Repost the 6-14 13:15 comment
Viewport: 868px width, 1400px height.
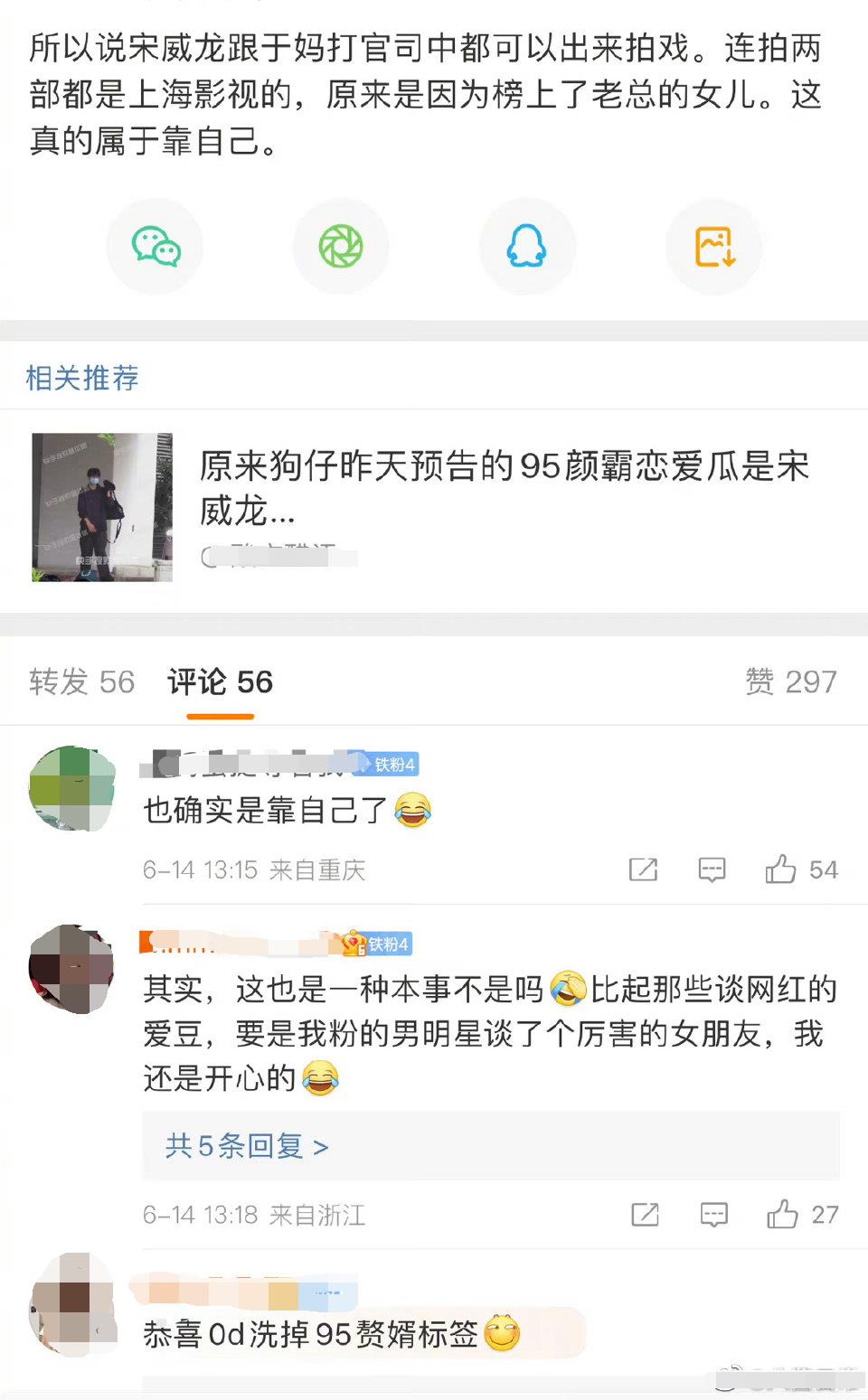(x=643, y=869)
